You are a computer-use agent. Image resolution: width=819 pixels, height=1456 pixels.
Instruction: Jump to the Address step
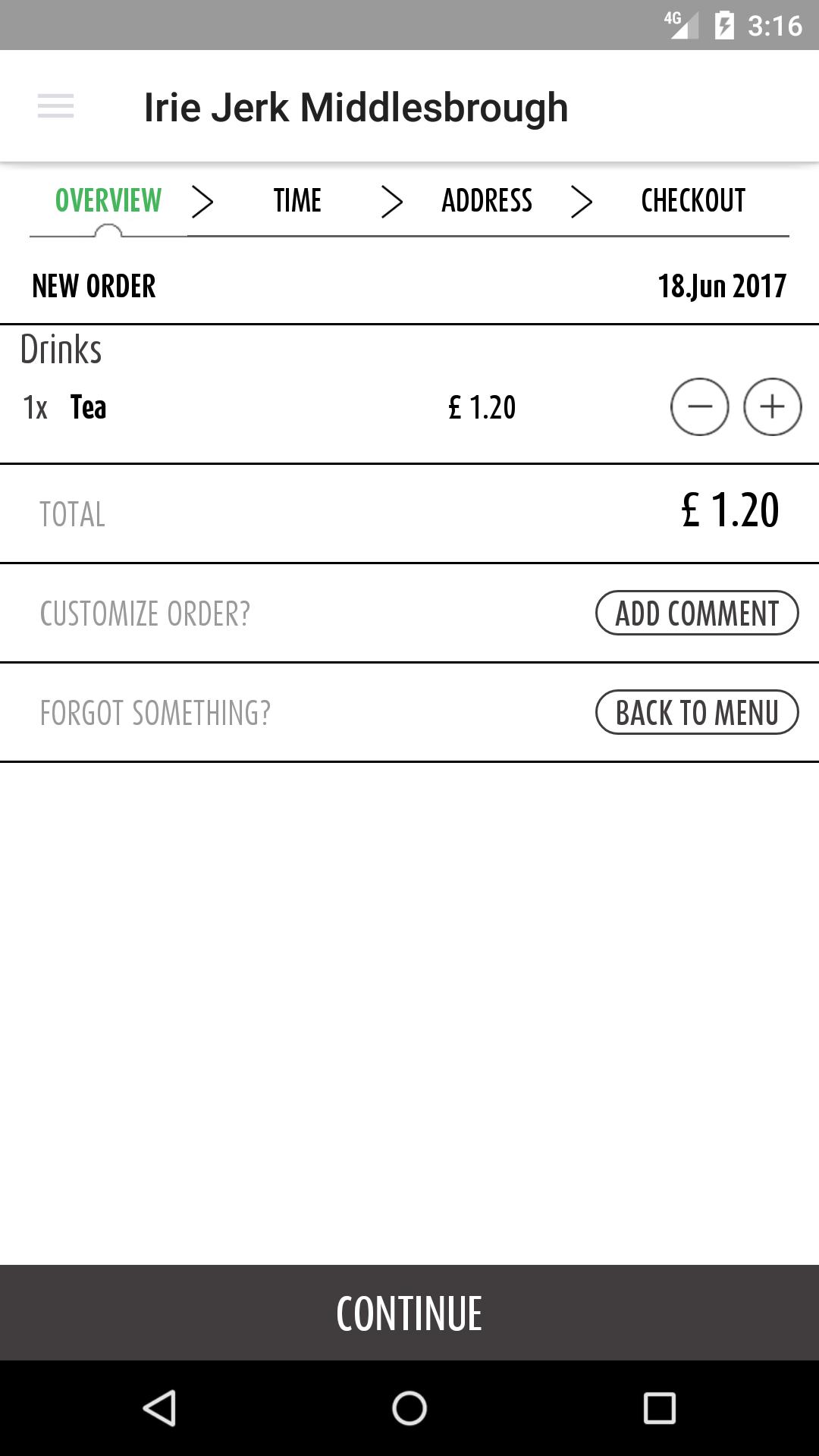487,201
